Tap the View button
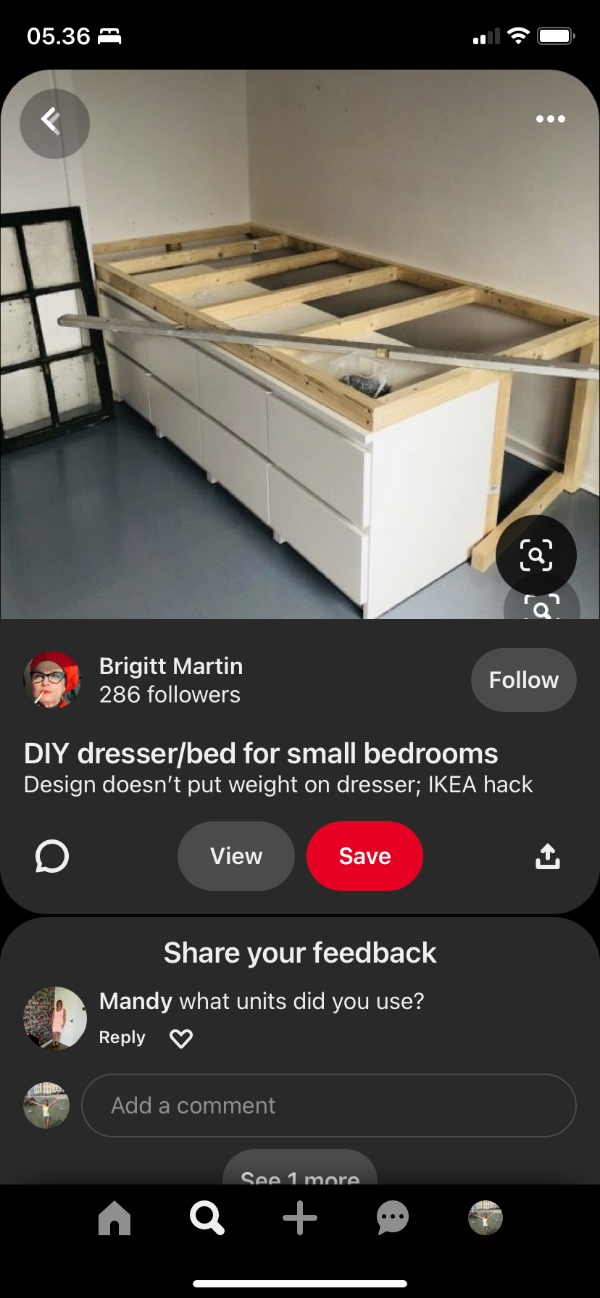 click(236, 856)
